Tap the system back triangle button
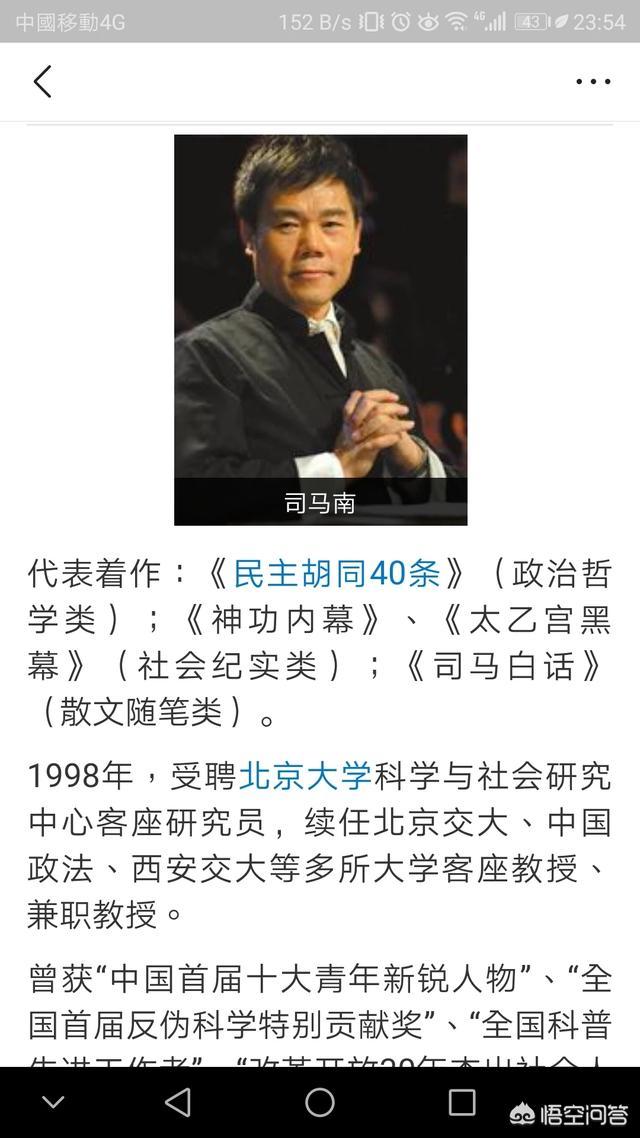 (x=178, y=1102)
